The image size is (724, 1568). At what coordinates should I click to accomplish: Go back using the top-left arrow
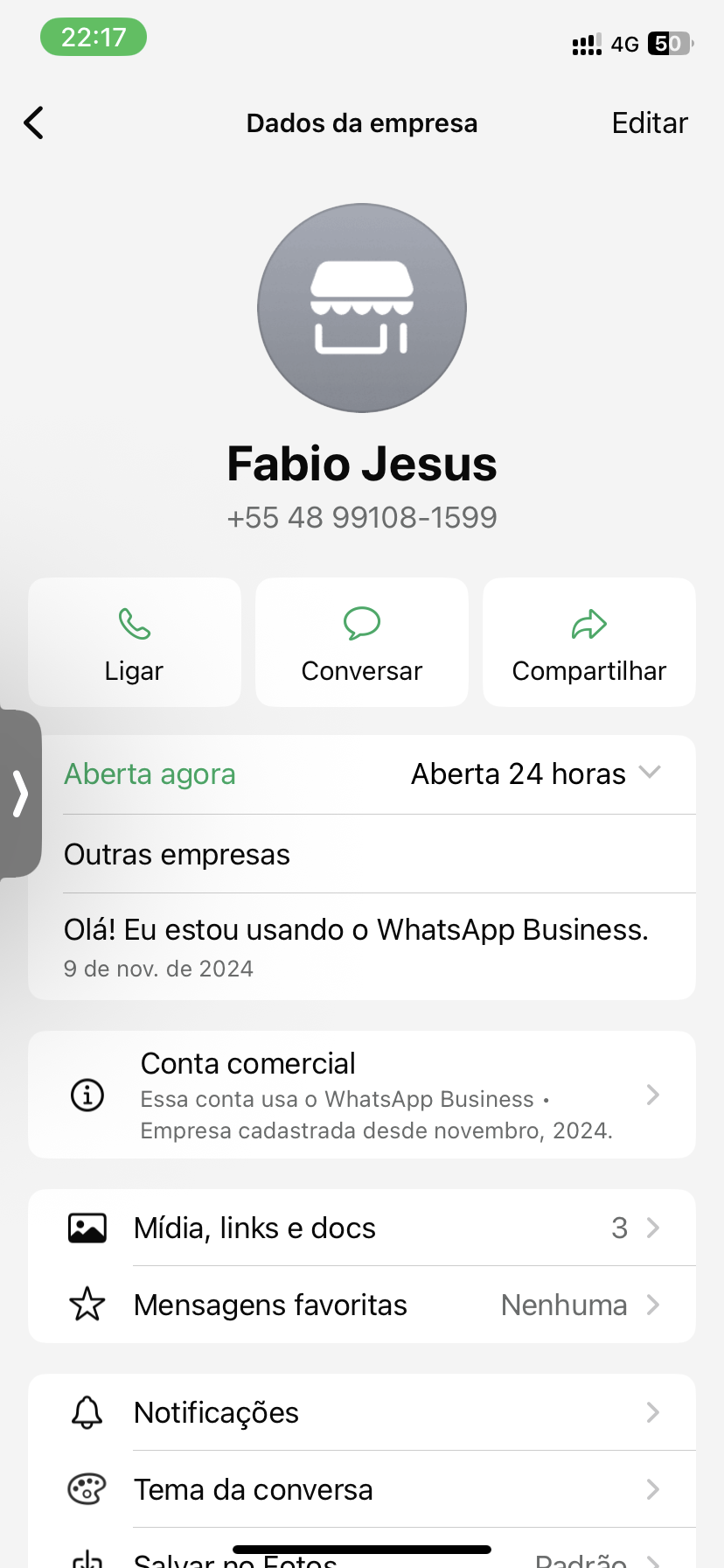pyautogui.click(x=34, y=123)
